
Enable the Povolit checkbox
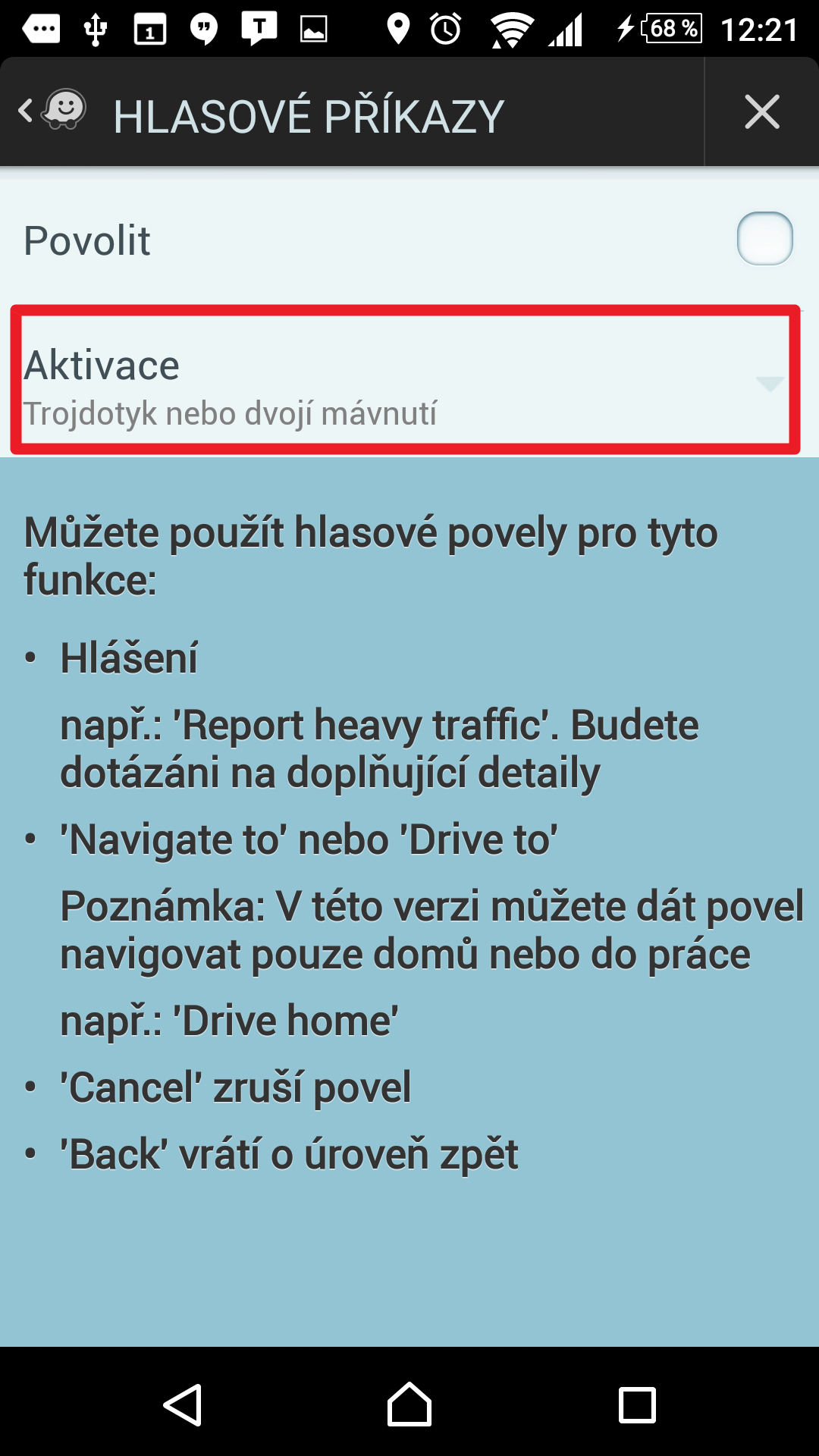point(764,239)
